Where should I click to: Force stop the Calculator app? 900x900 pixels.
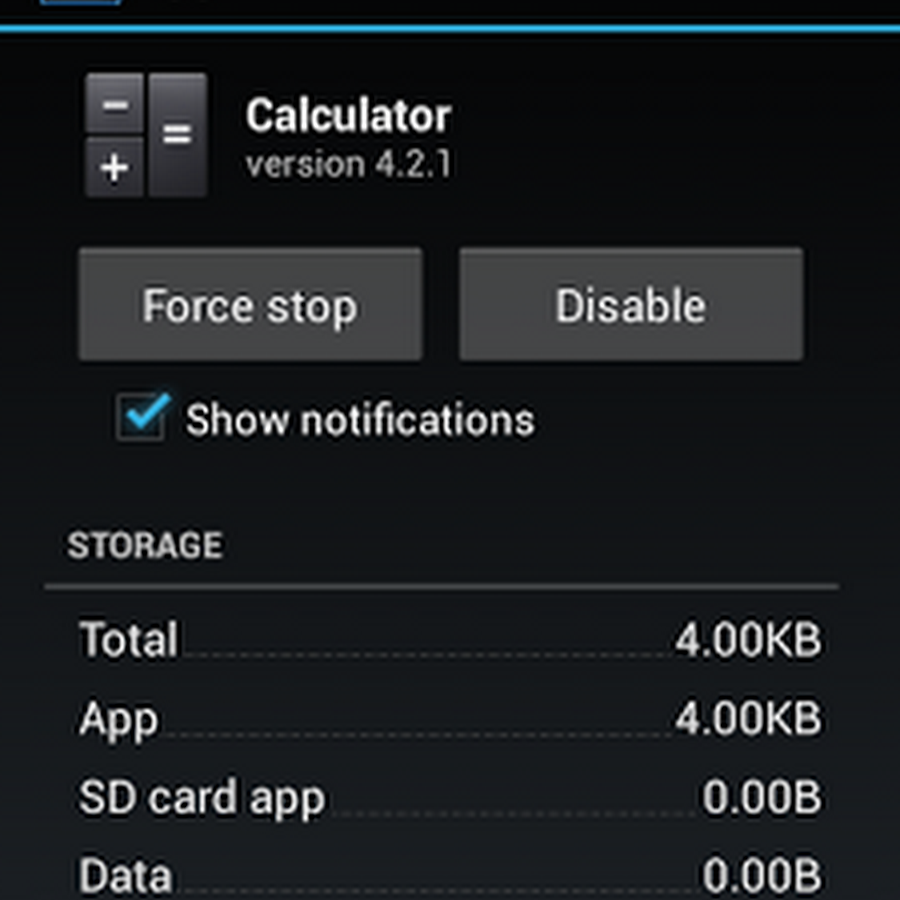click(x=250, y=306)
